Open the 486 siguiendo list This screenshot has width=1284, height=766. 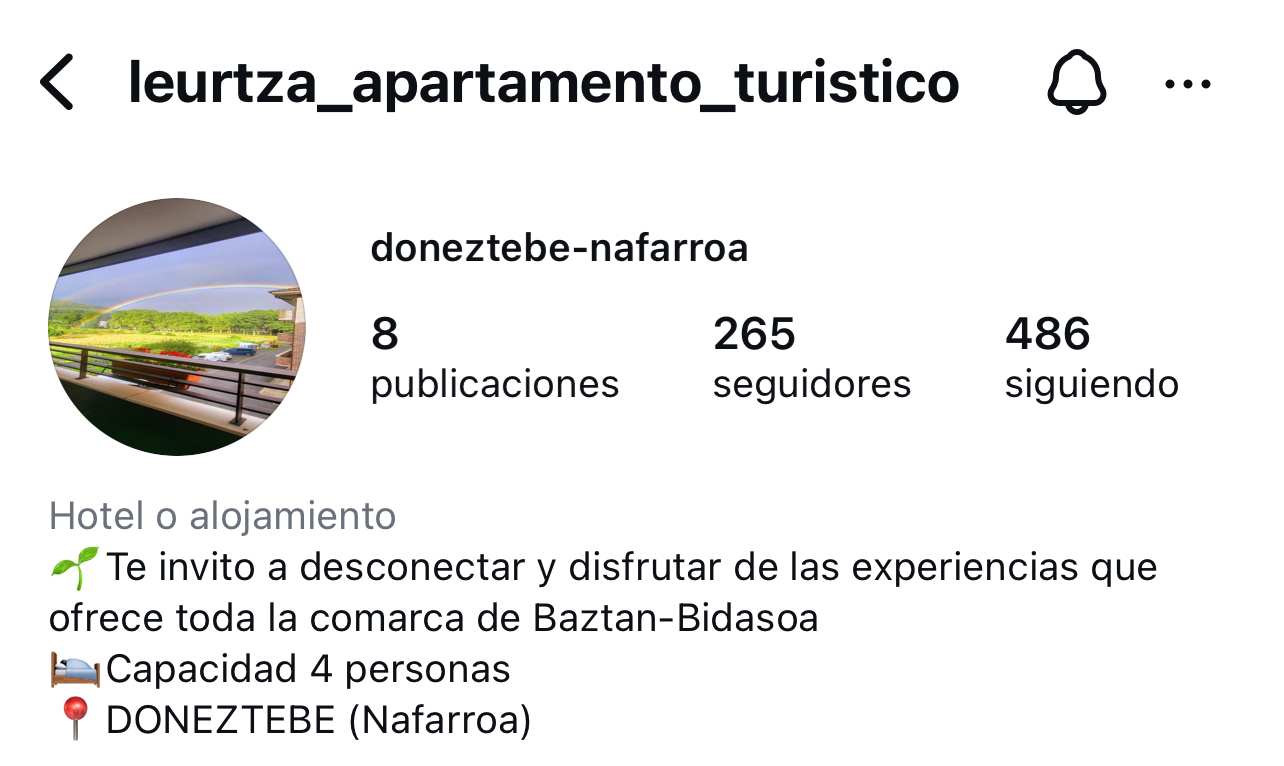pyautogui.click(x=1091, y=358)
